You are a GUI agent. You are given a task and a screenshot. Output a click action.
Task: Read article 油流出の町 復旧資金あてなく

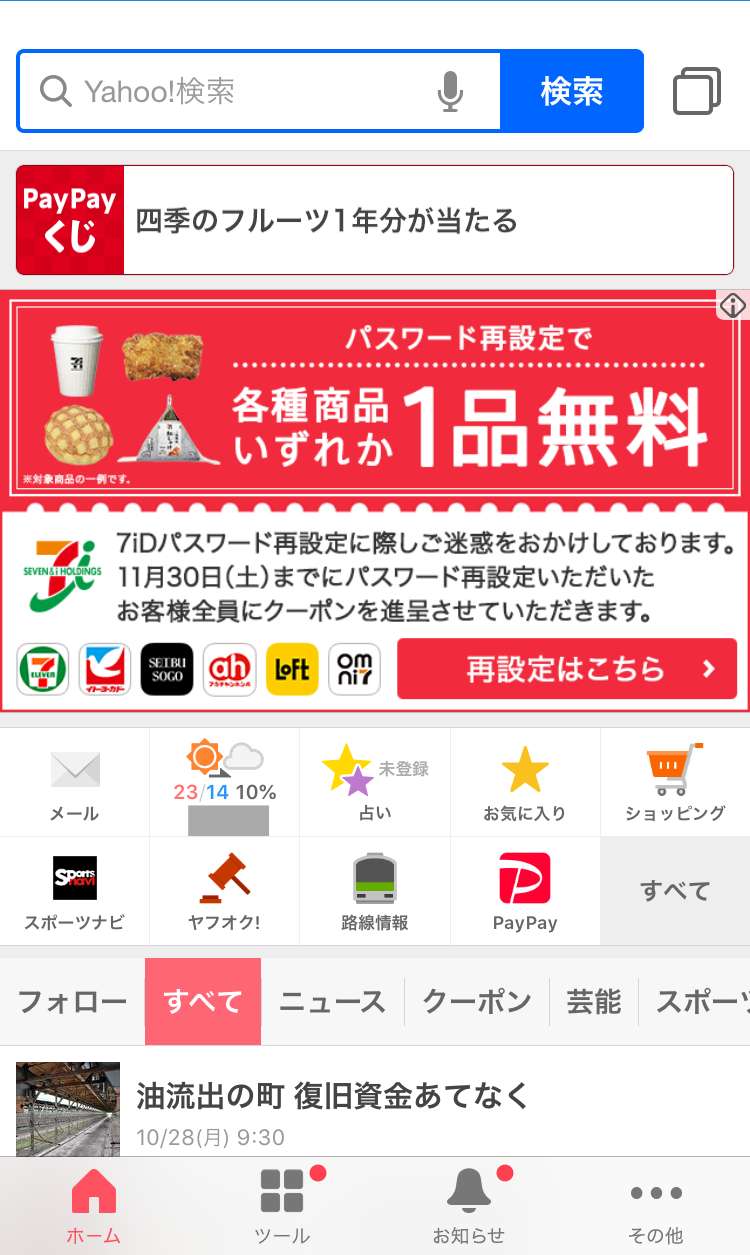332,1096
